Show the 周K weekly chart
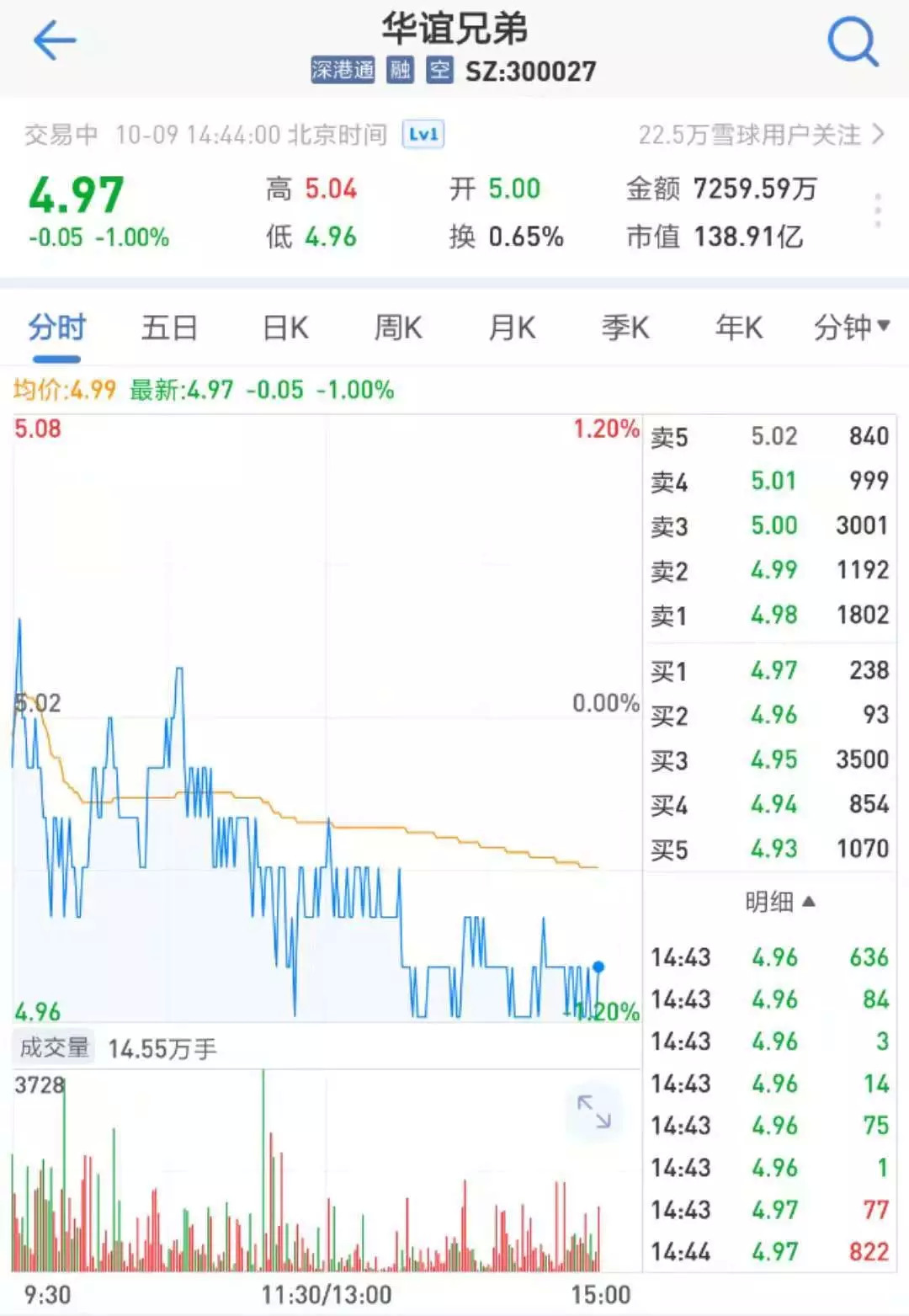The image size is (909, 1316). click(398, 328)
